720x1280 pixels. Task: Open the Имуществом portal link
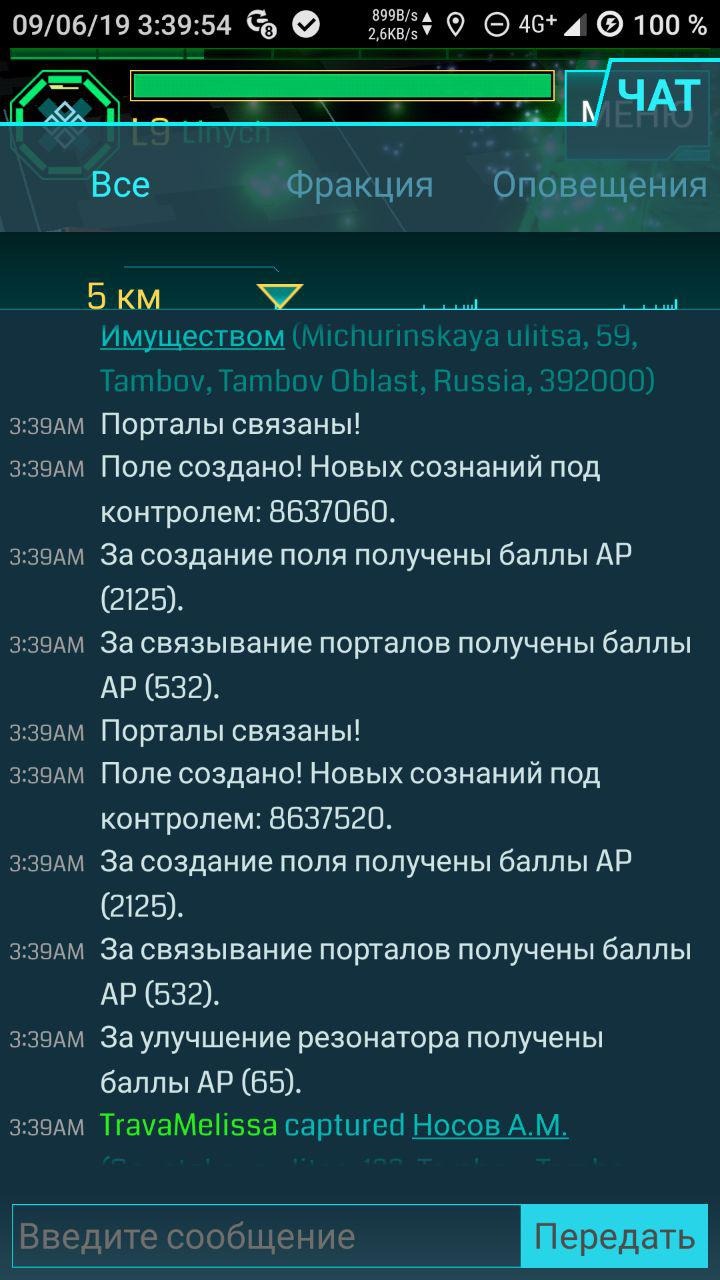pyautogui.click(x=192, y=336)
